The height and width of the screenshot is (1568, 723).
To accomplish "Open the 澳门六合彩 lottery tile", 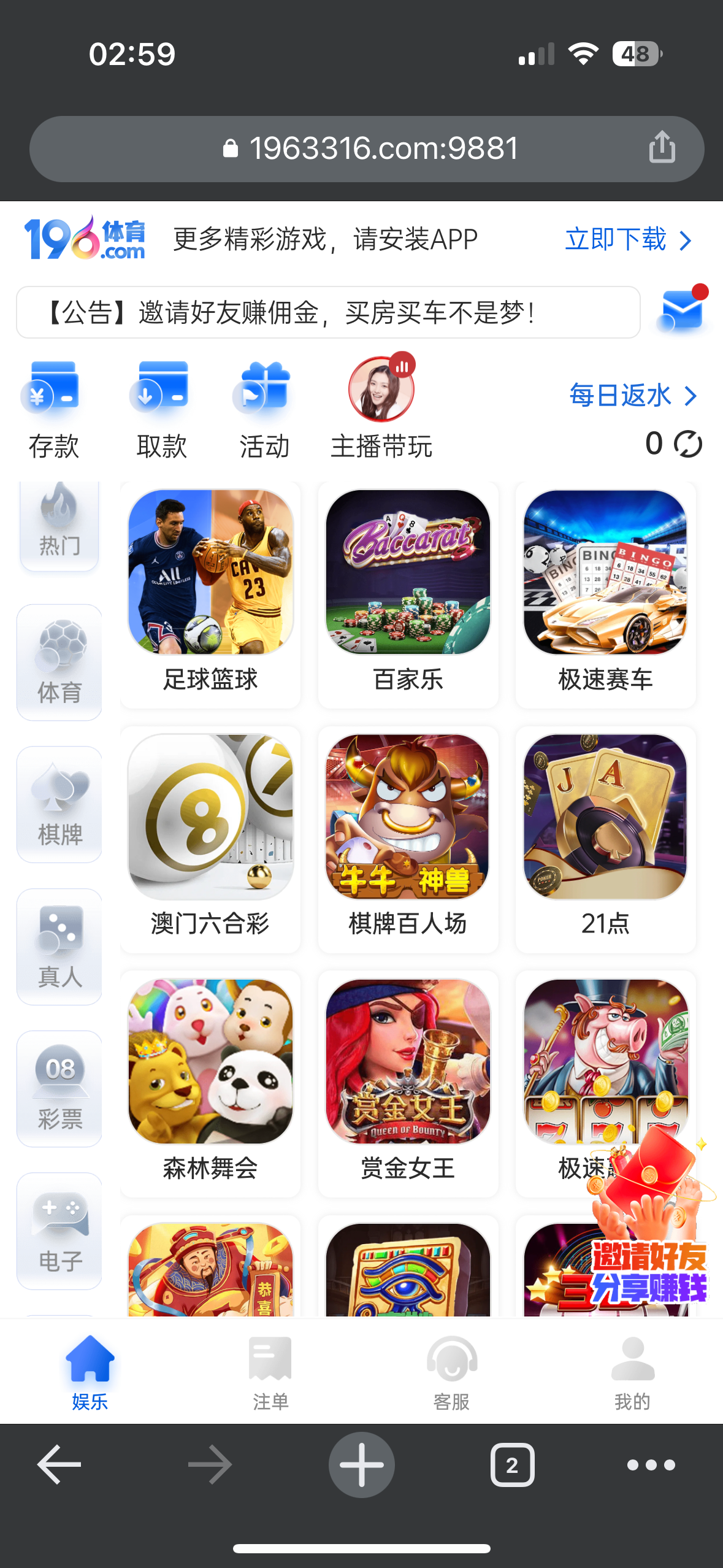I will point(210,839).
